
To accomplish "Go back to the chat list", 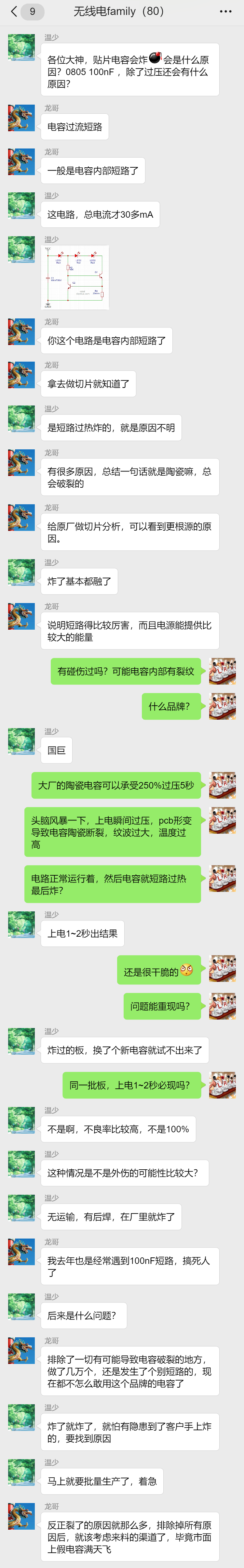I will pyautogui.click(x=14, y=12).
